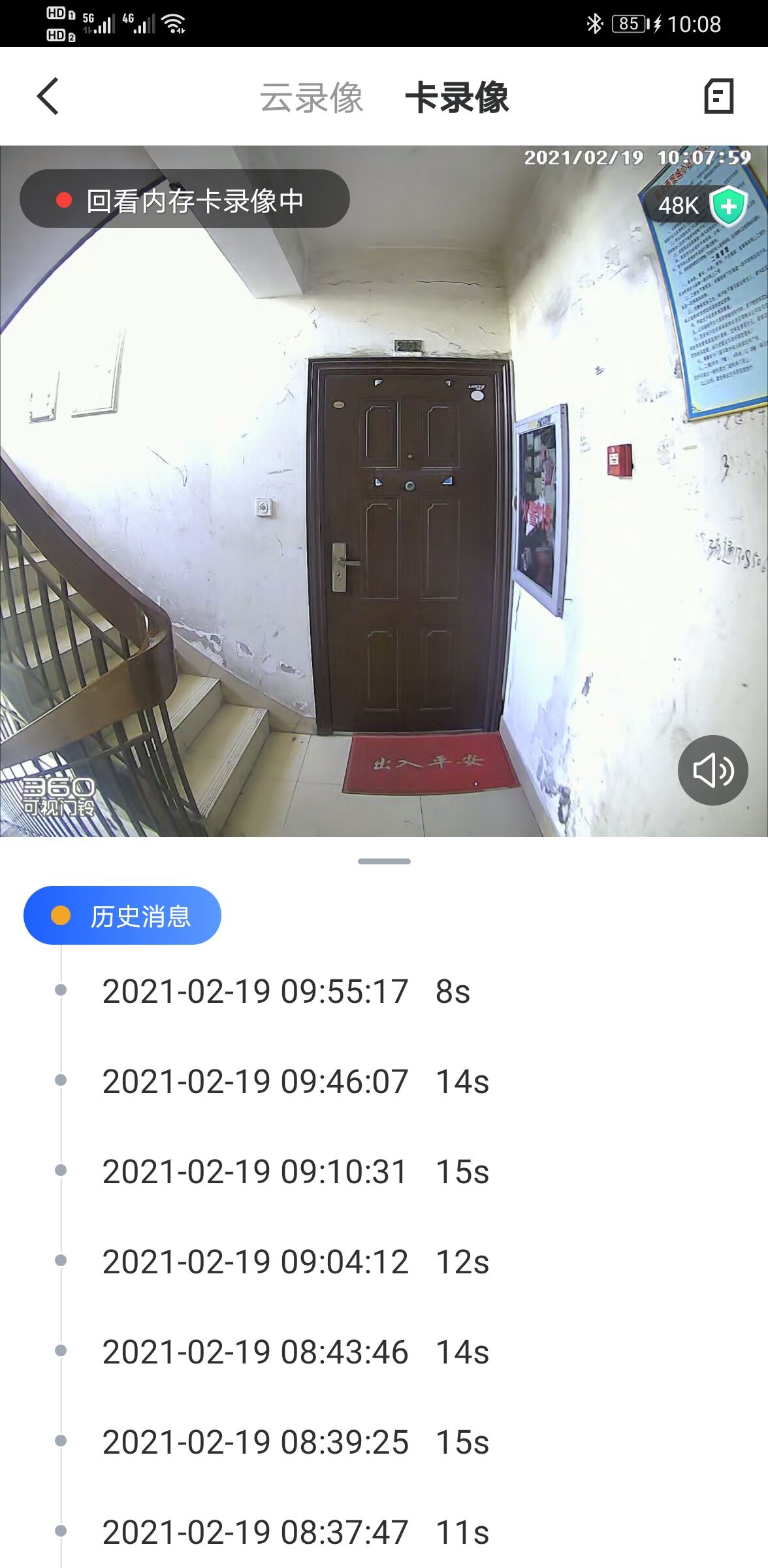This screenshot has height=1568, width=768.
Task: Mute the video sound via speaker button
Action: pyautogui.click(x=712, y=770)
